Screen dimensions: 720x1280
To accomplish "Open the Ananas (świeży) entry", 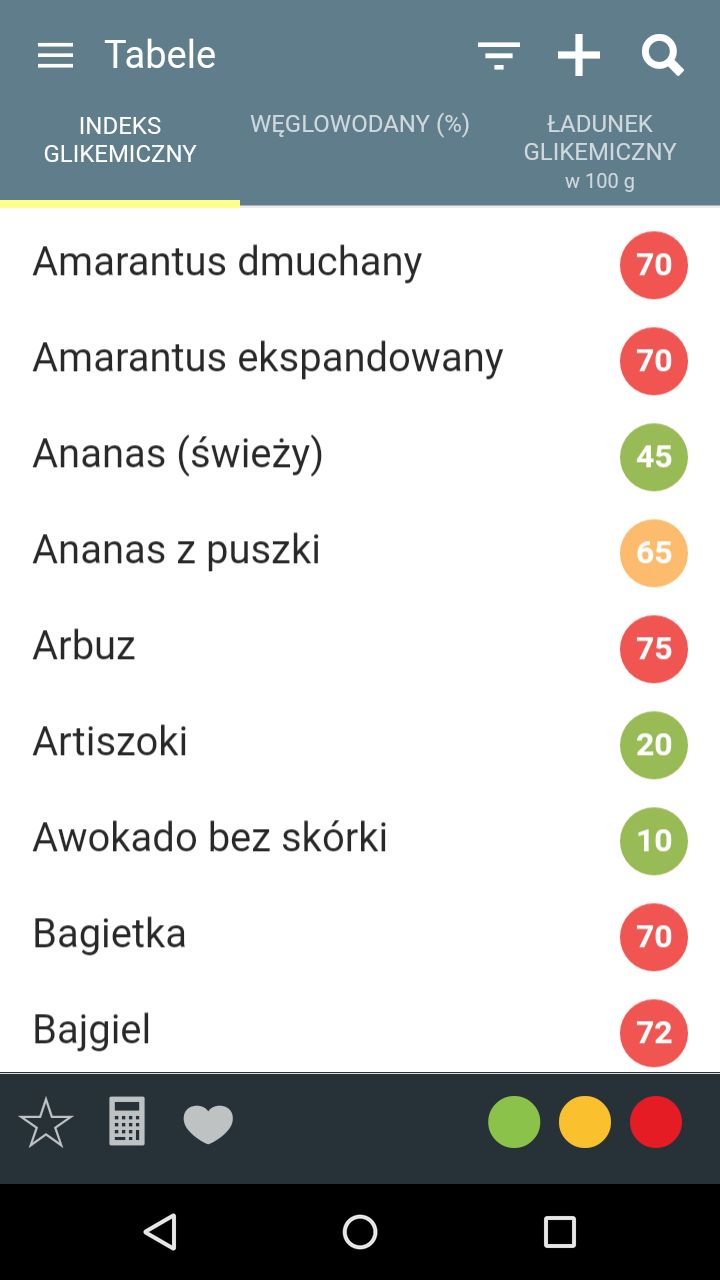I will pyautogui.click(x=360, y=456).
